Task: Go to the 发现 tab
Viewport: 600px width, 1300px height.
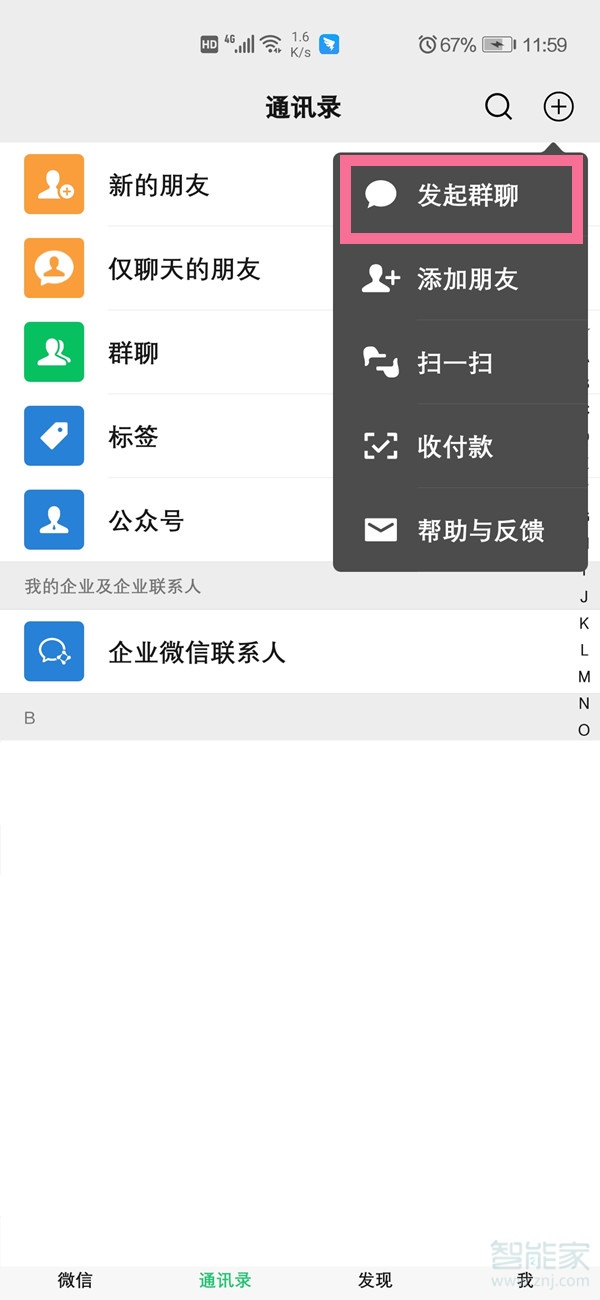Action: click(375, 1280)
